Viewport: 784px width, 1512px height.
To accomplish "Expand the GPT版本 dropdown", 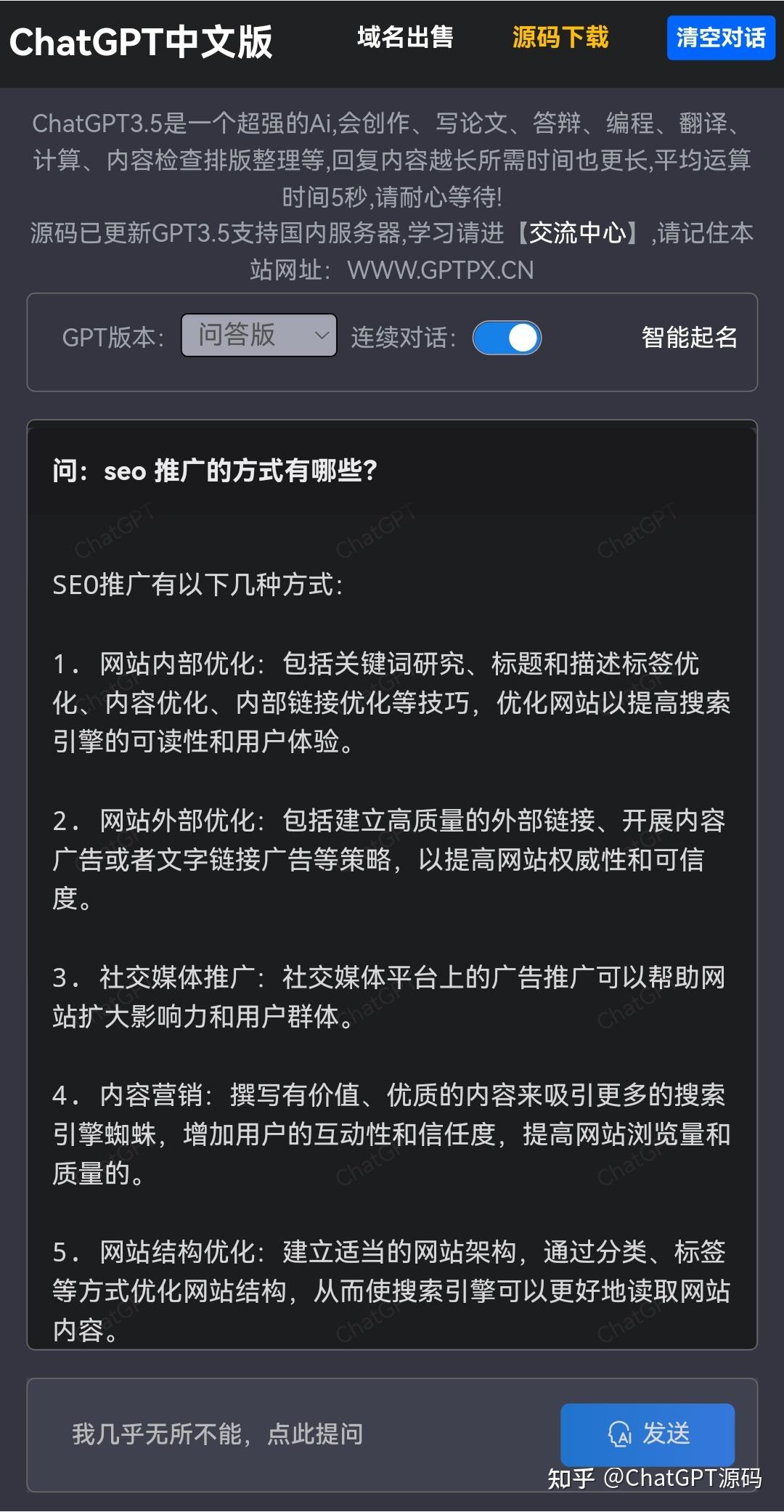I will (259, 336).
